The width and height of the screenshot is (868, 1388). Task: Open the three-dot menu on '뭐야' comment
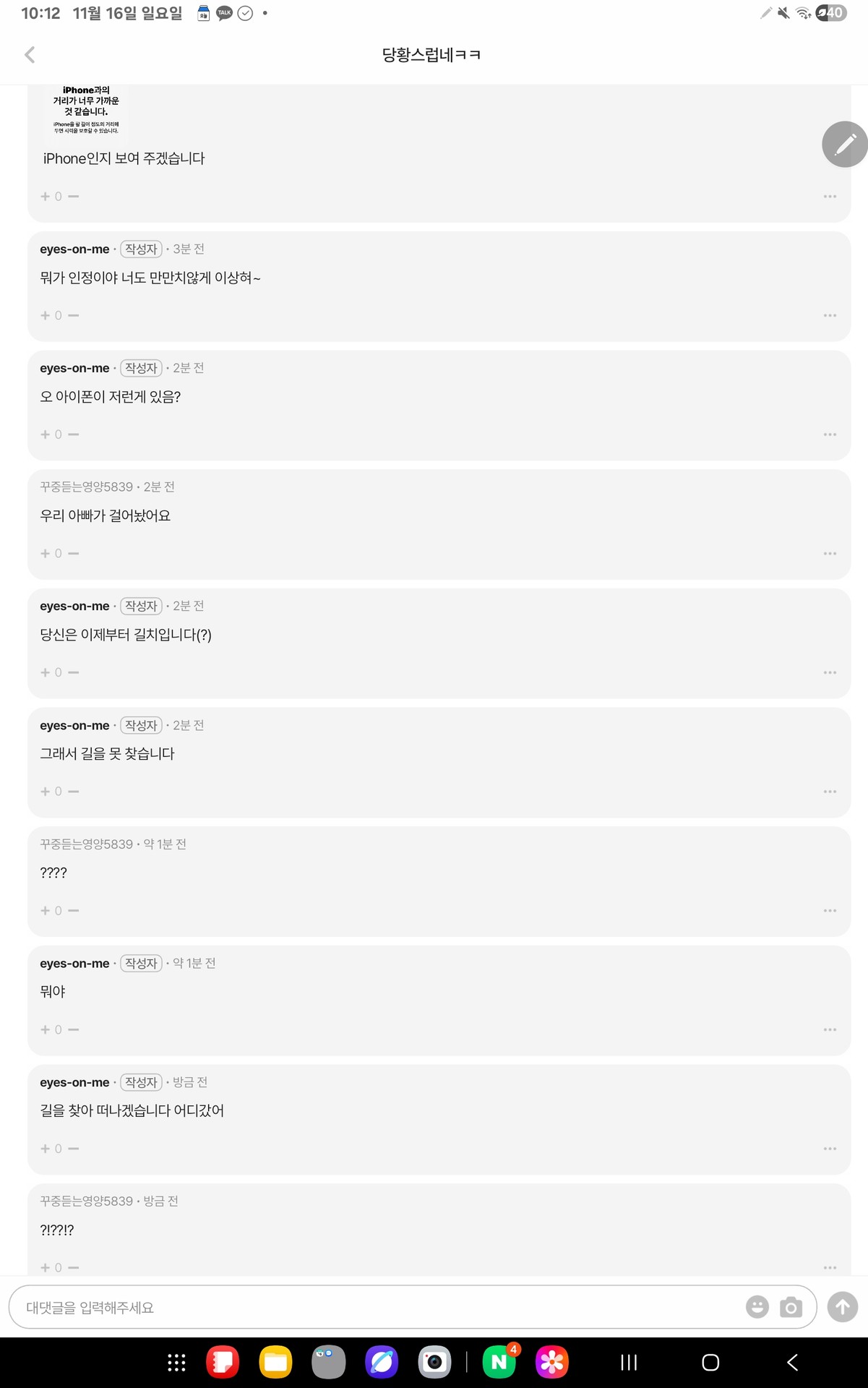828,1029
